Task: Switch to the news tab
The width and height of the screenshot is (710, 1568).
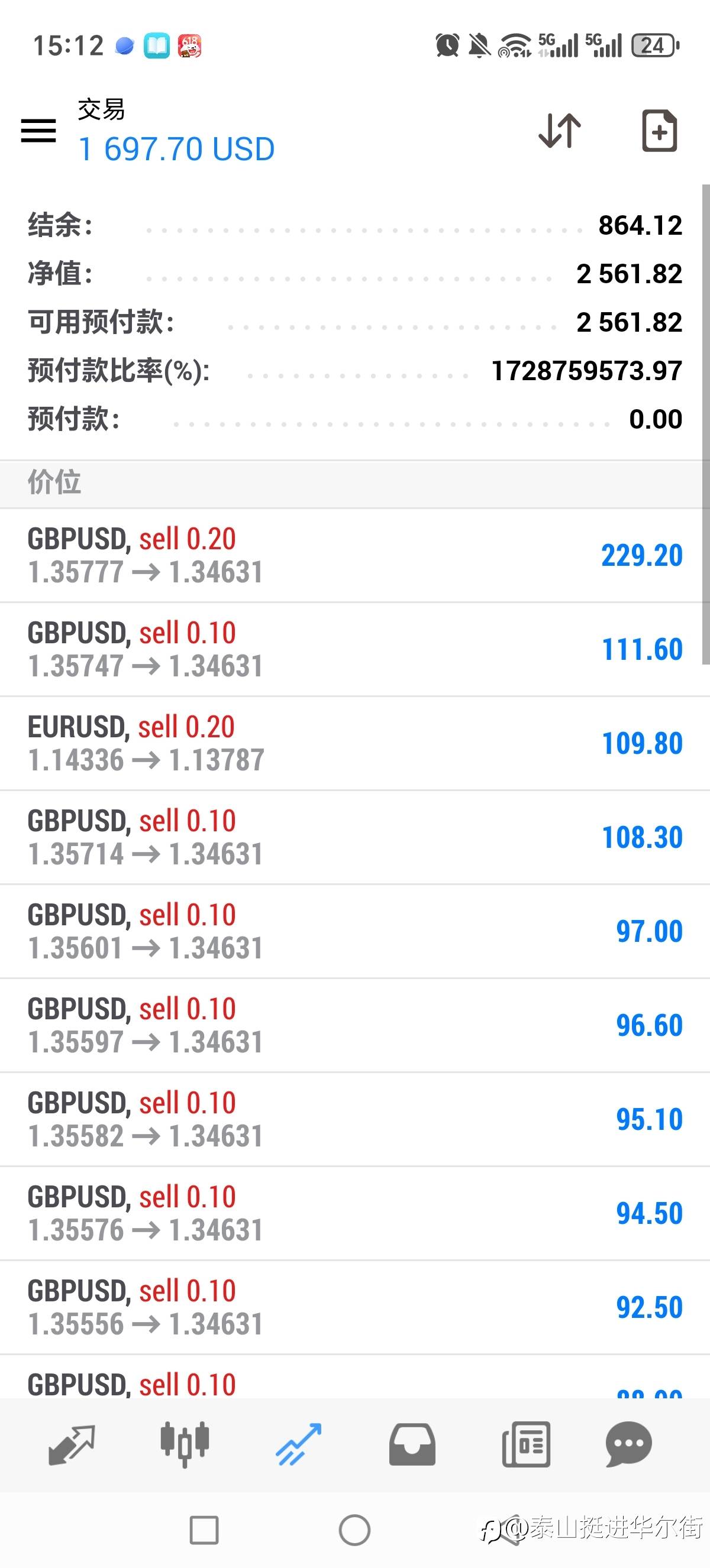Action: click(526, 1444)
